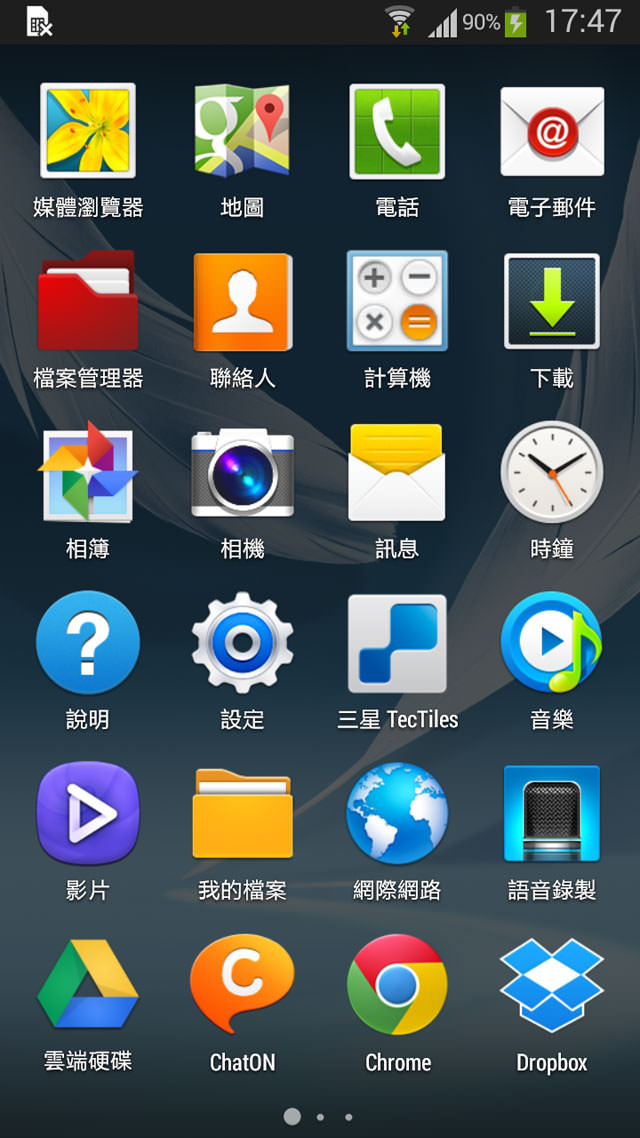Image resolution: width=640 pixels, height=1138 pixels.
Task: Open the 電子郵件 email app
Action: tap(552, 131)
